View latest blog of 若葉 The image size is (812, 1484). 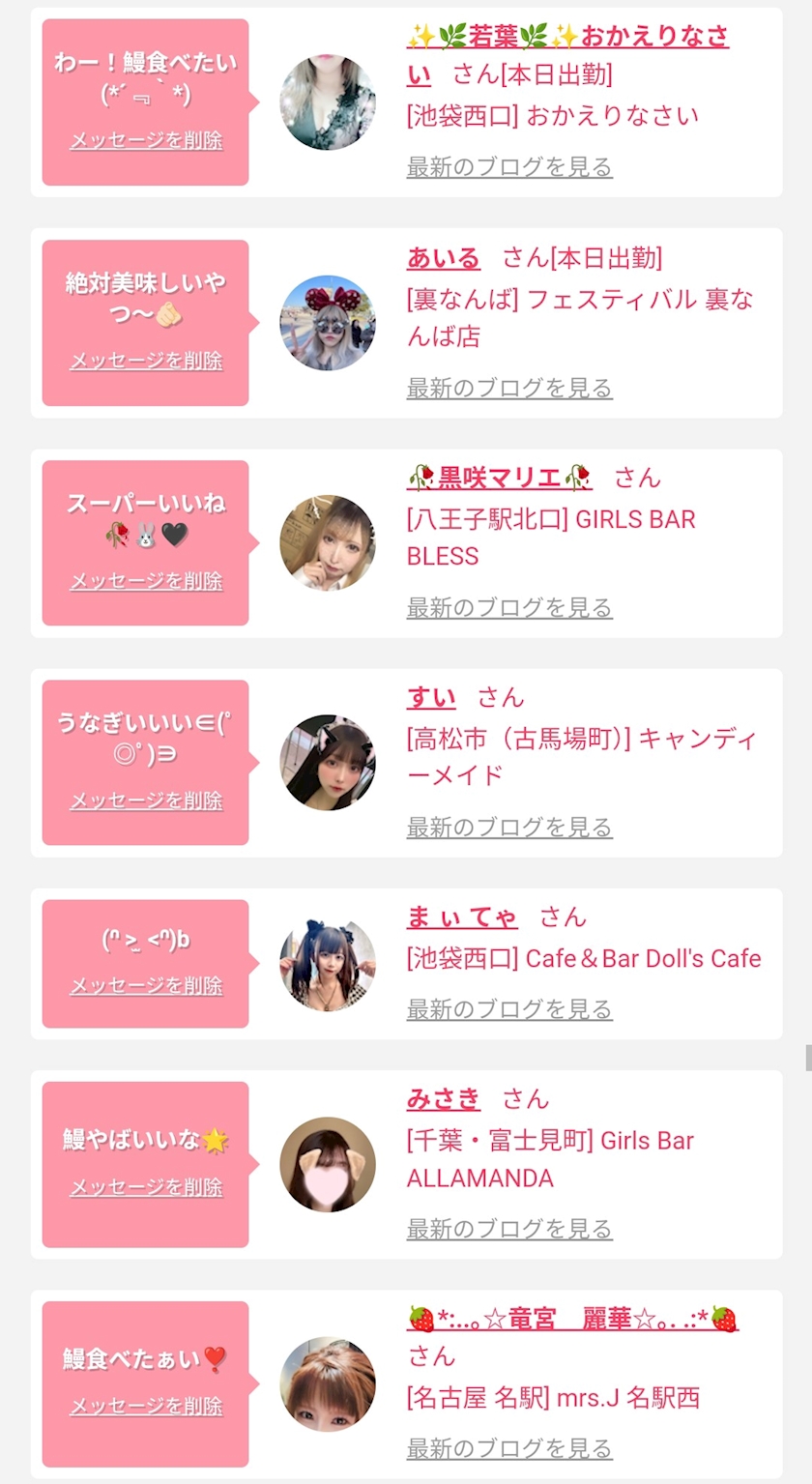[509, 166]
